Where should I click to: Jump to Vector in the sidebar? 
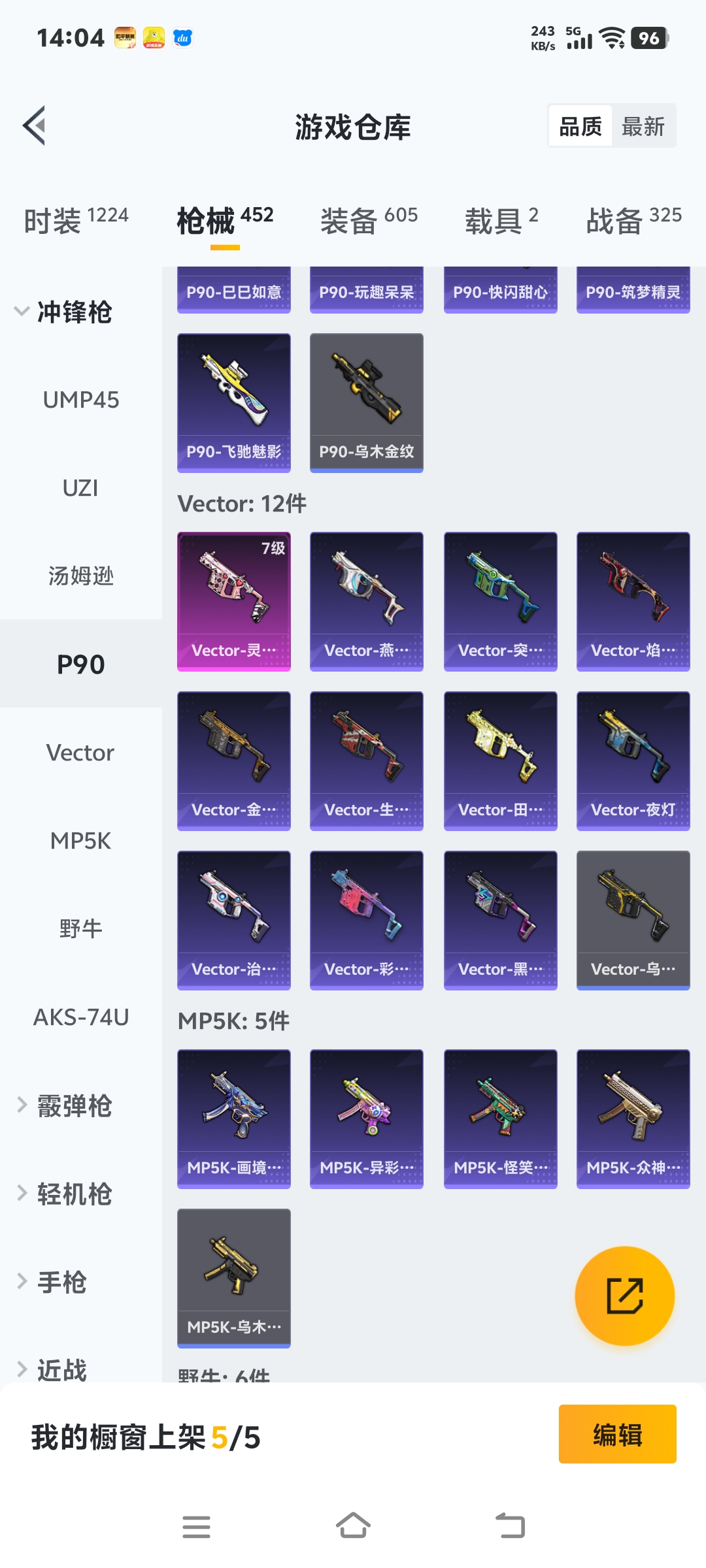pos(80,753)
